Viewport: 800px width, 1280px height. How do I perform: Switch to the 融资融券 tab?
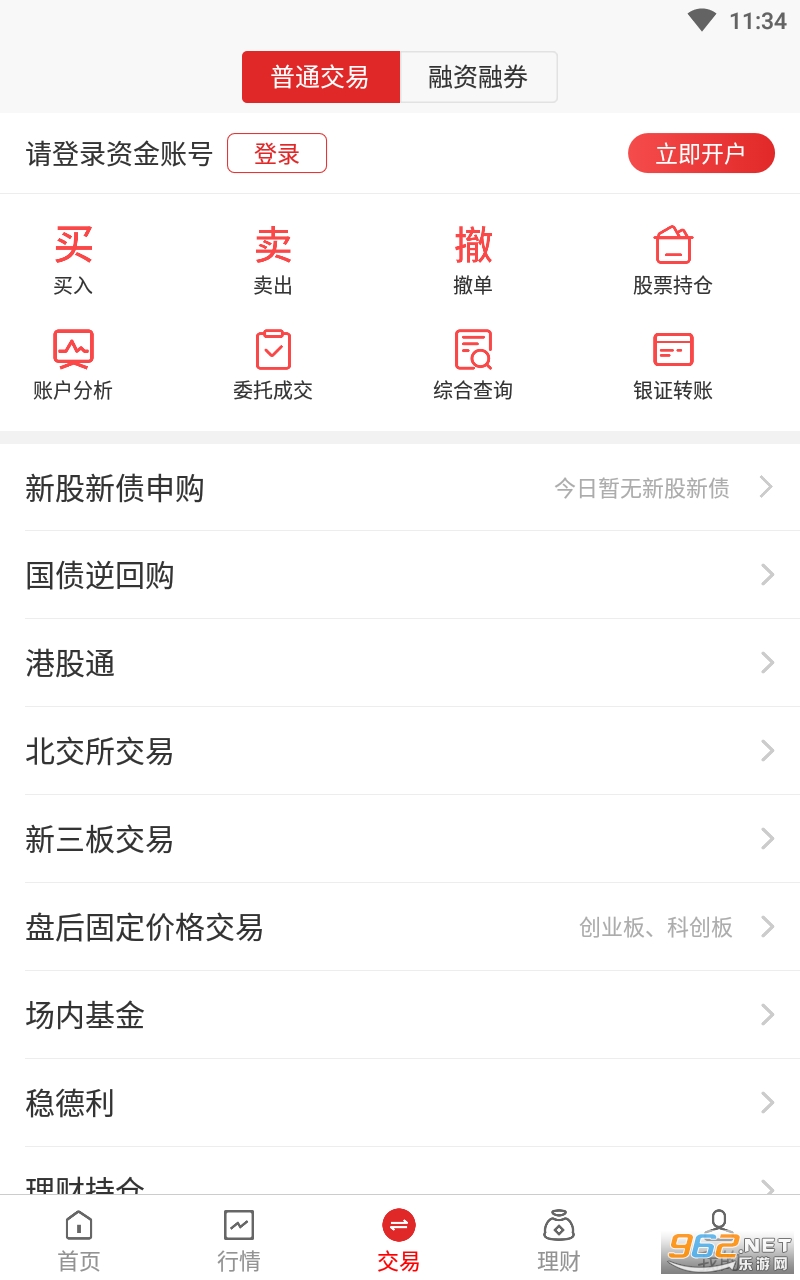(478, 77)
